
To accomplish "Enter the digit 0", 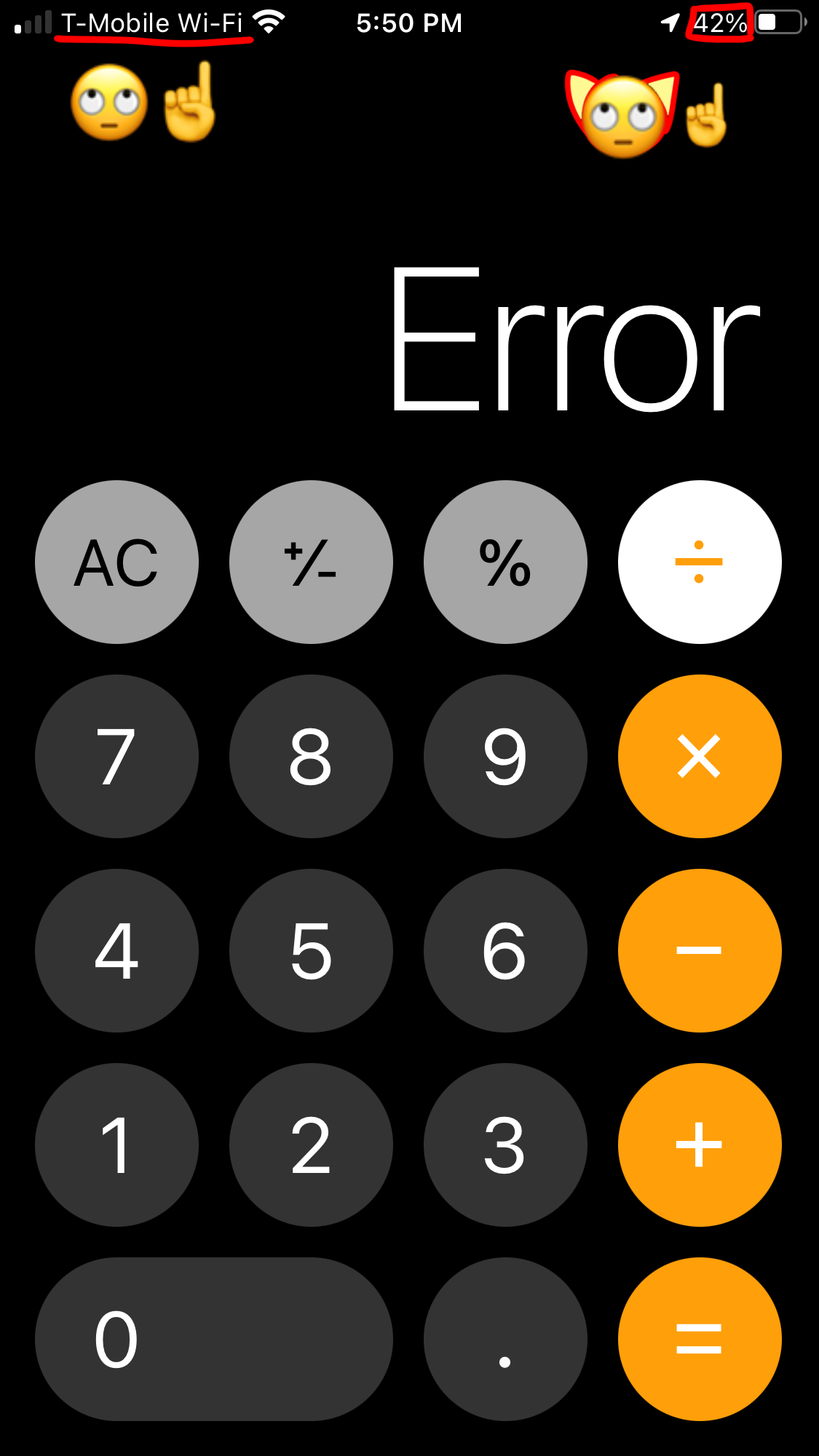I will [x=213, y=1339].
